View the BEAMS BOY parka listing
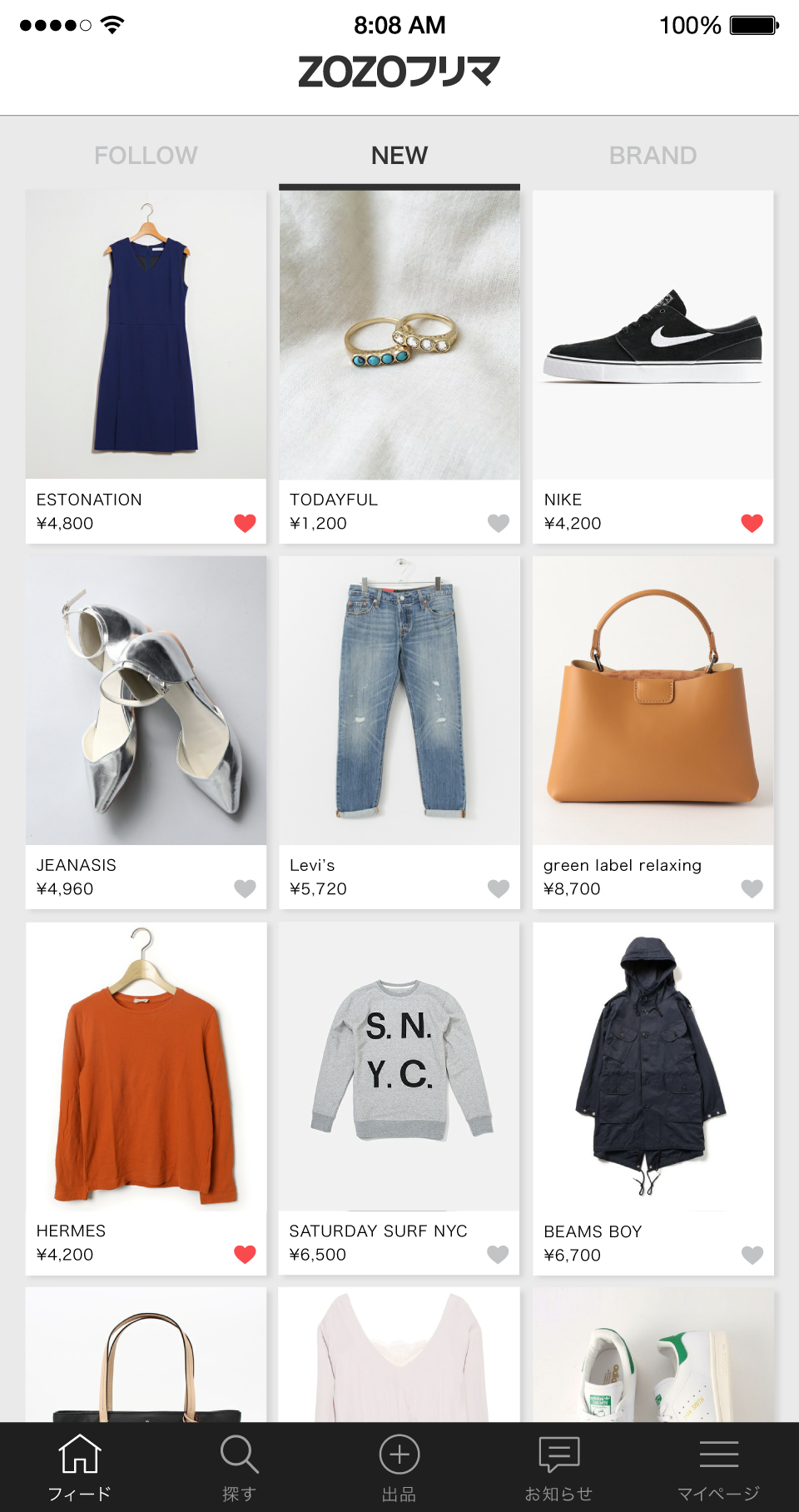Screen dimensions: 799x1512 pos(653,1067)
